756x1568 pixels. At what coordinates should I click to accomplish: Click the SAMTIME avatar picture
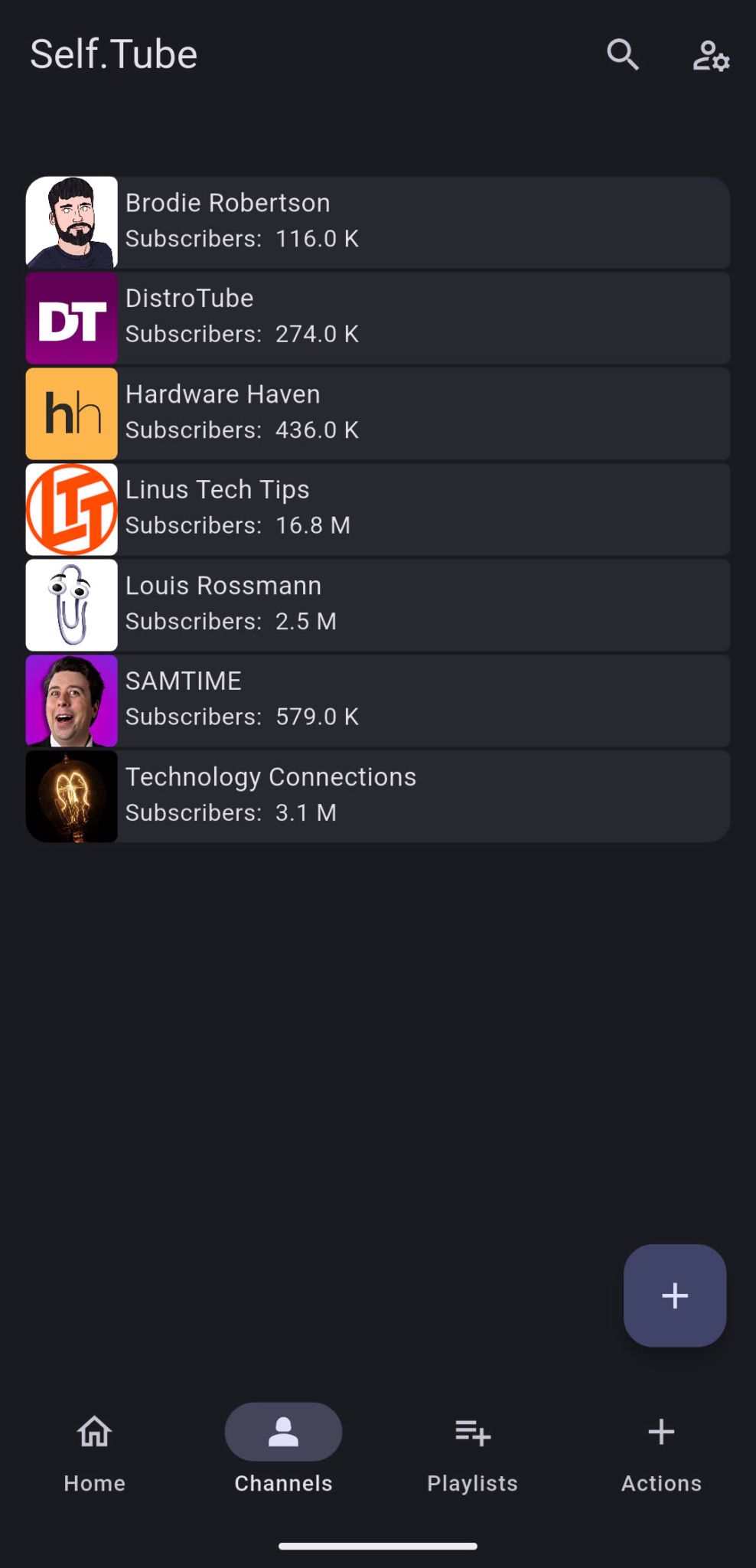[x=71, y=700]
